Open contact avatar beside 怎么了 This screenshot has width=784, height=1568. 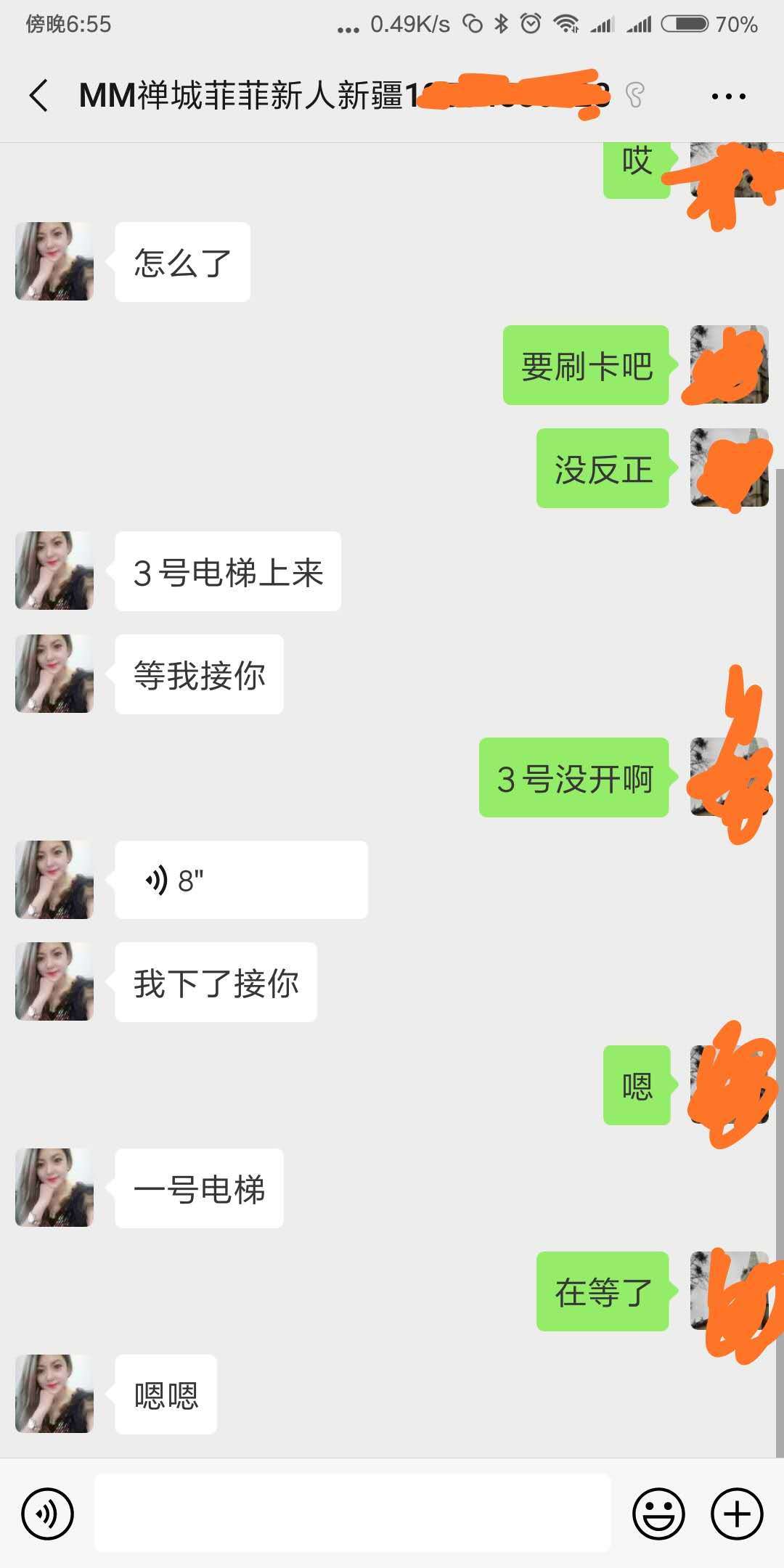(54, 261)
